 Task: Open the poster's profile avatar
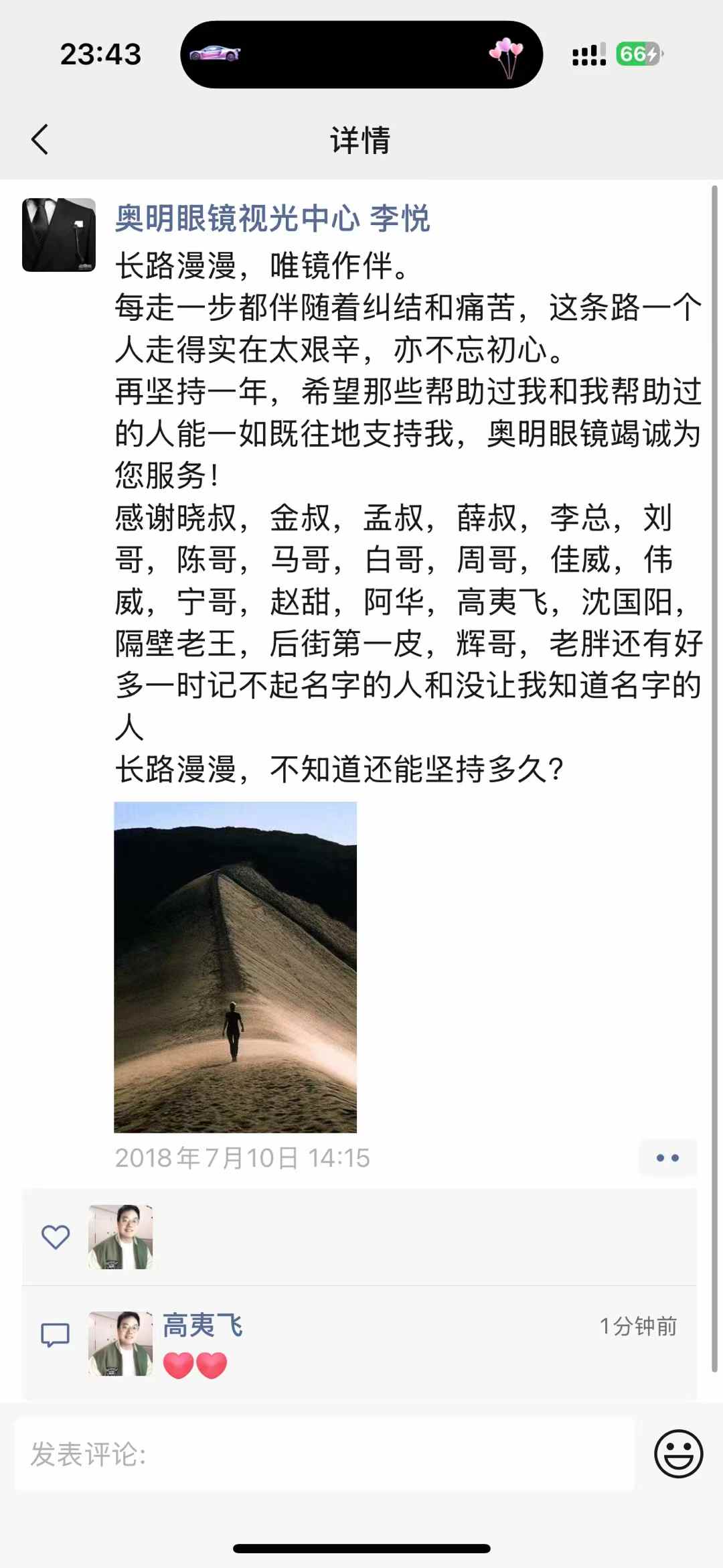pyautogui.click(x=59, y=235)
